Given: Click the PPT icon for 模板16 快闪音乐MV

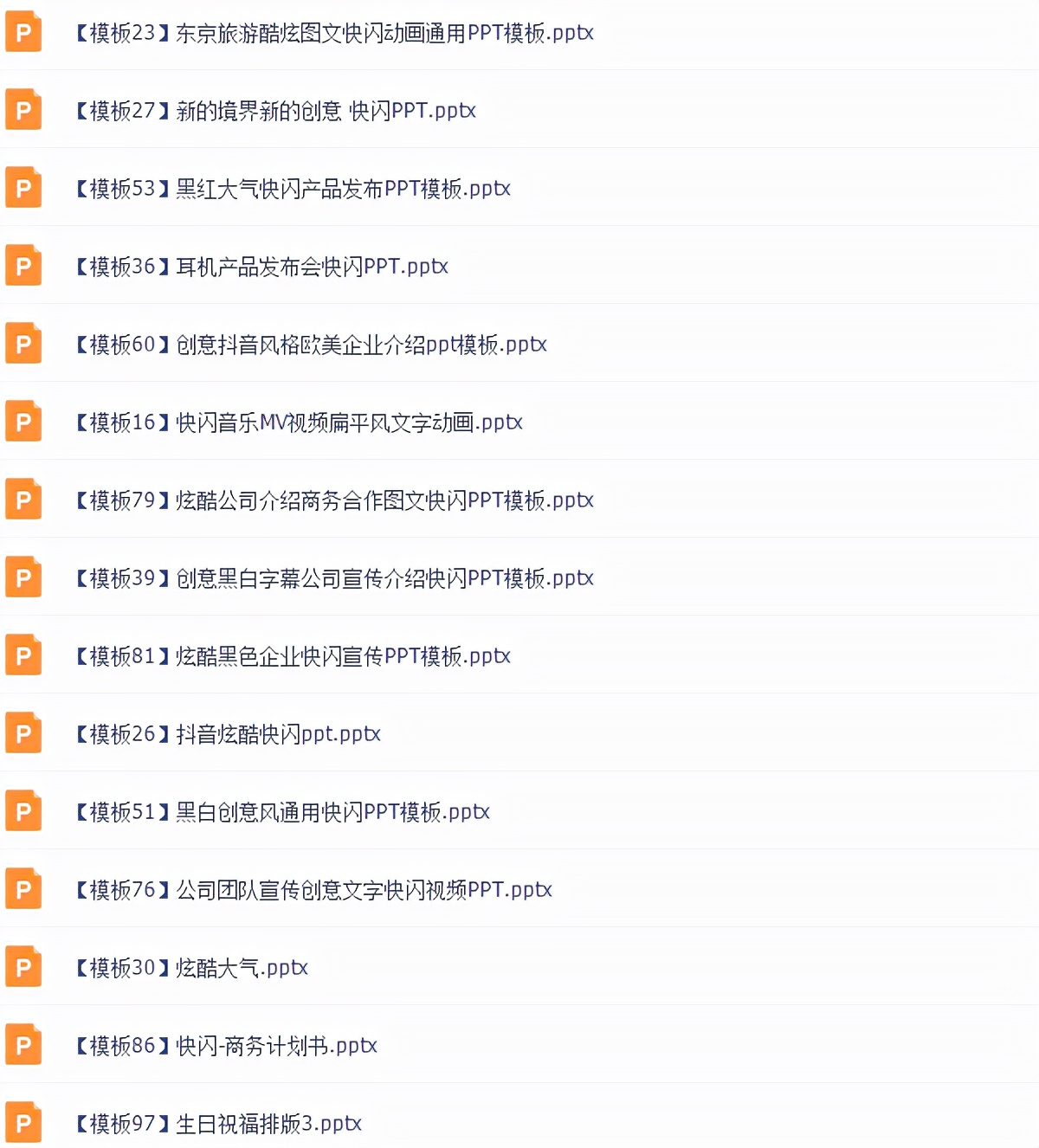Looking at the screenshot, I should (23, 422).
